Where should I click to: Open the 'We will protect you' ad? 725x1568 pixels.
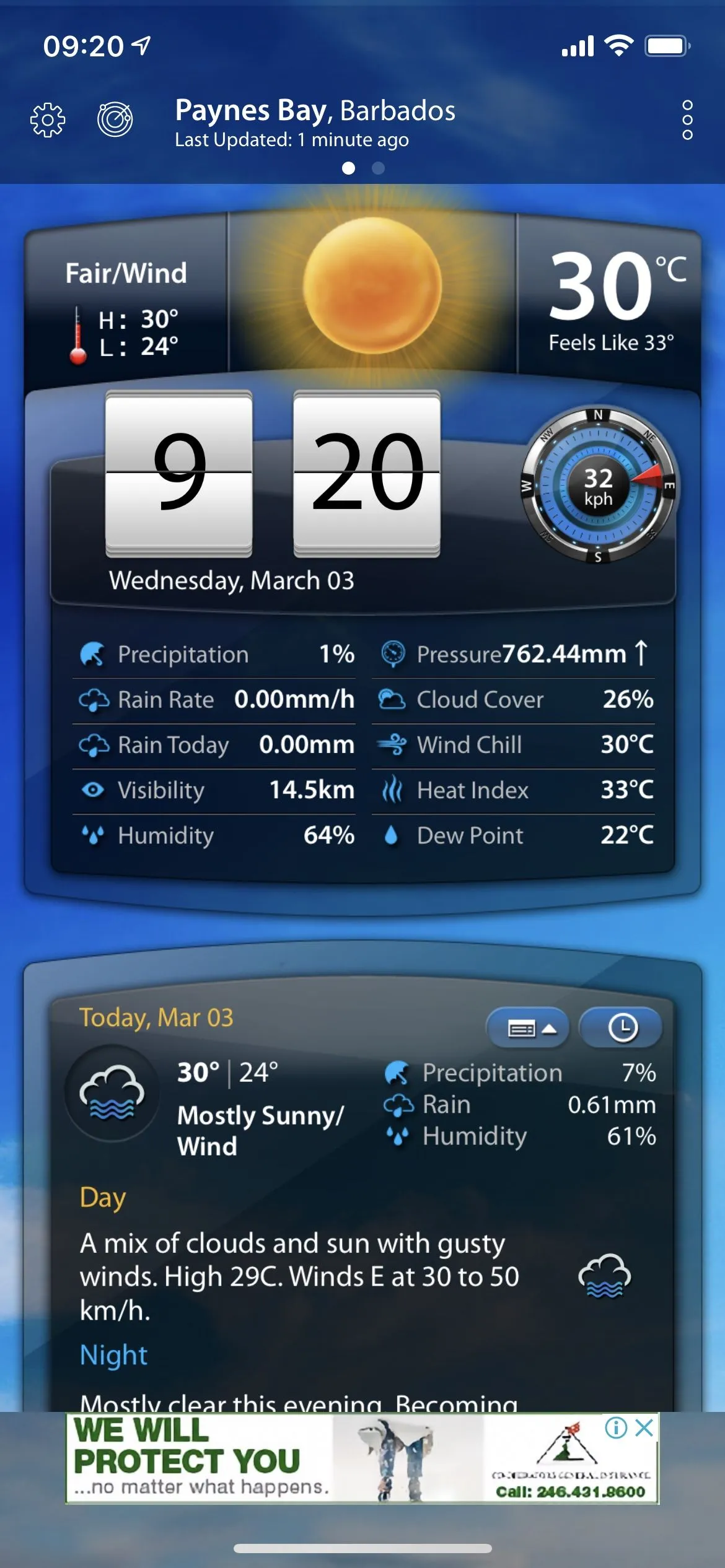pyautogui.click(x=310, y=1458)
